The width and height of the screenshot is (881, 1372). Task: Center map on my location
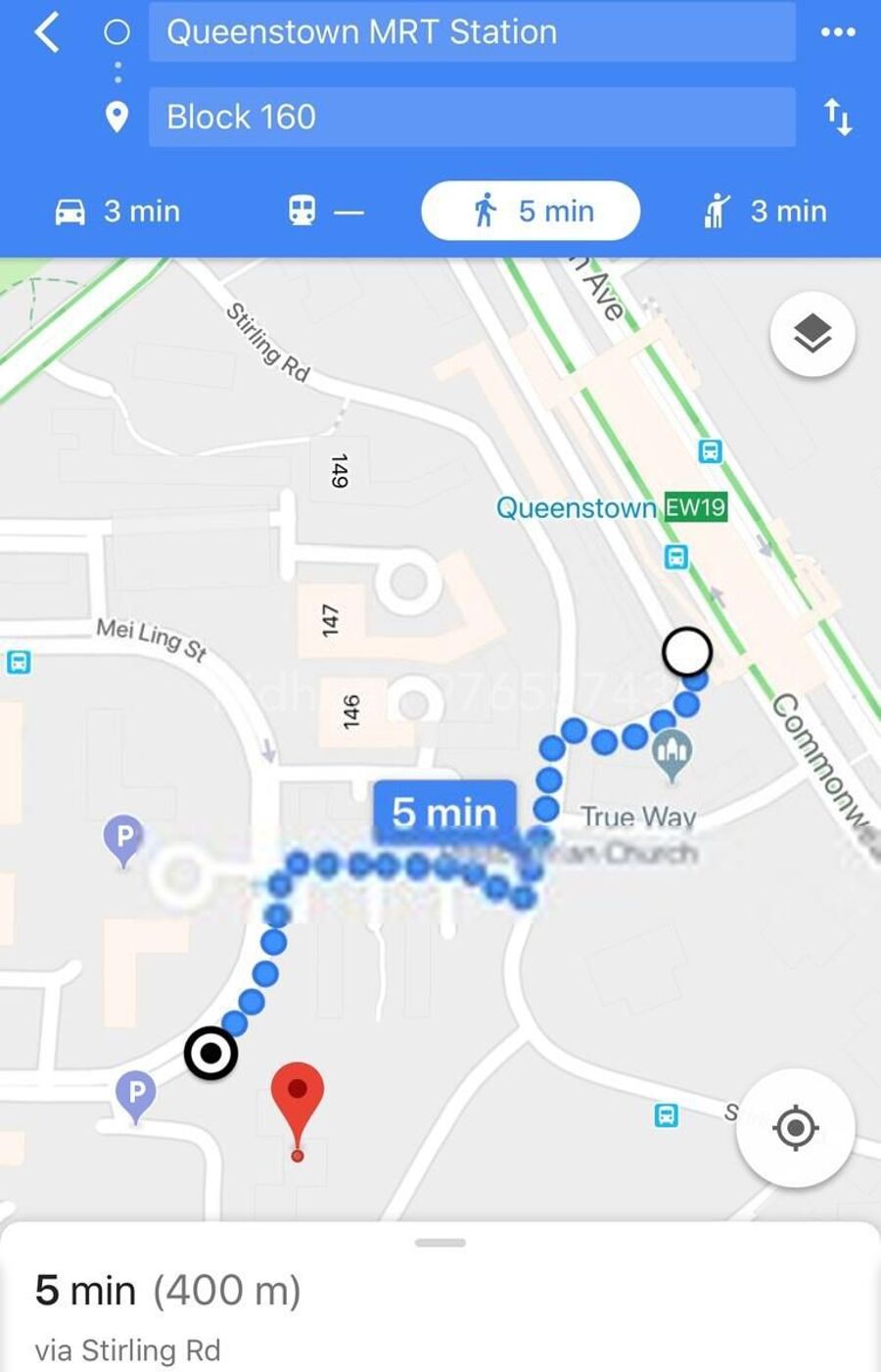[795, 1128]
